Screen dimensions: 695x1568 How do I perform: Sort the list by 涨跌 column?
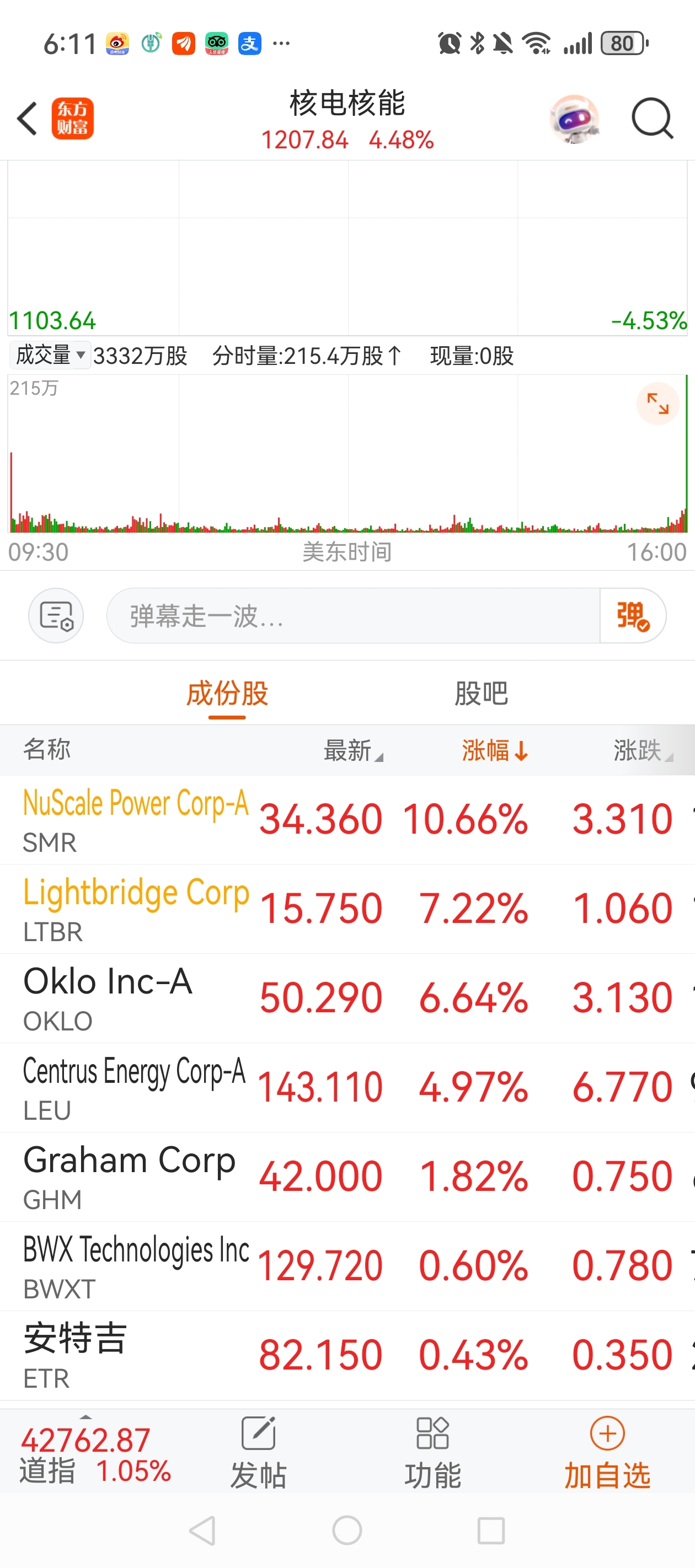point(643,750)
